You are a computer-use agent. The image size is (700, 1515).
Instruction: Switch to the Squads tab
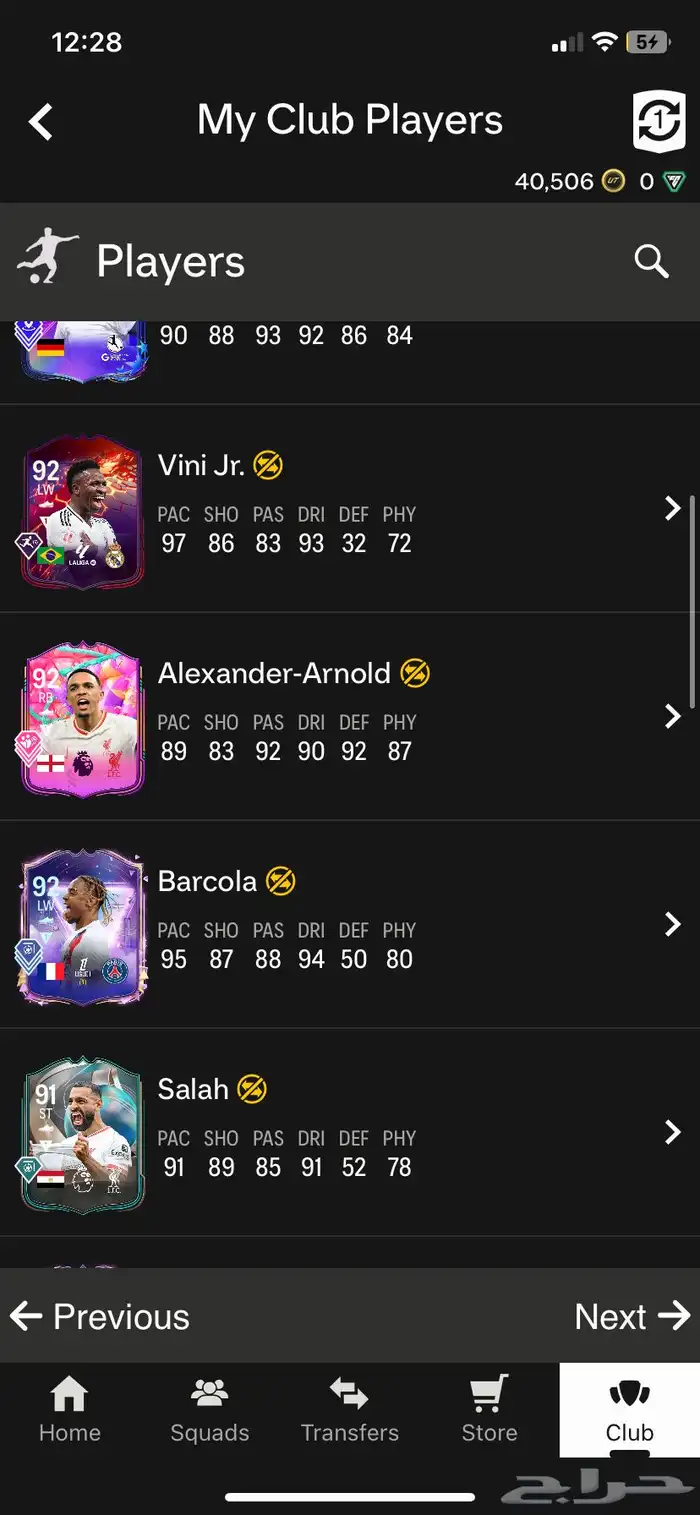pyautogui.click(x=209, y=1410)
